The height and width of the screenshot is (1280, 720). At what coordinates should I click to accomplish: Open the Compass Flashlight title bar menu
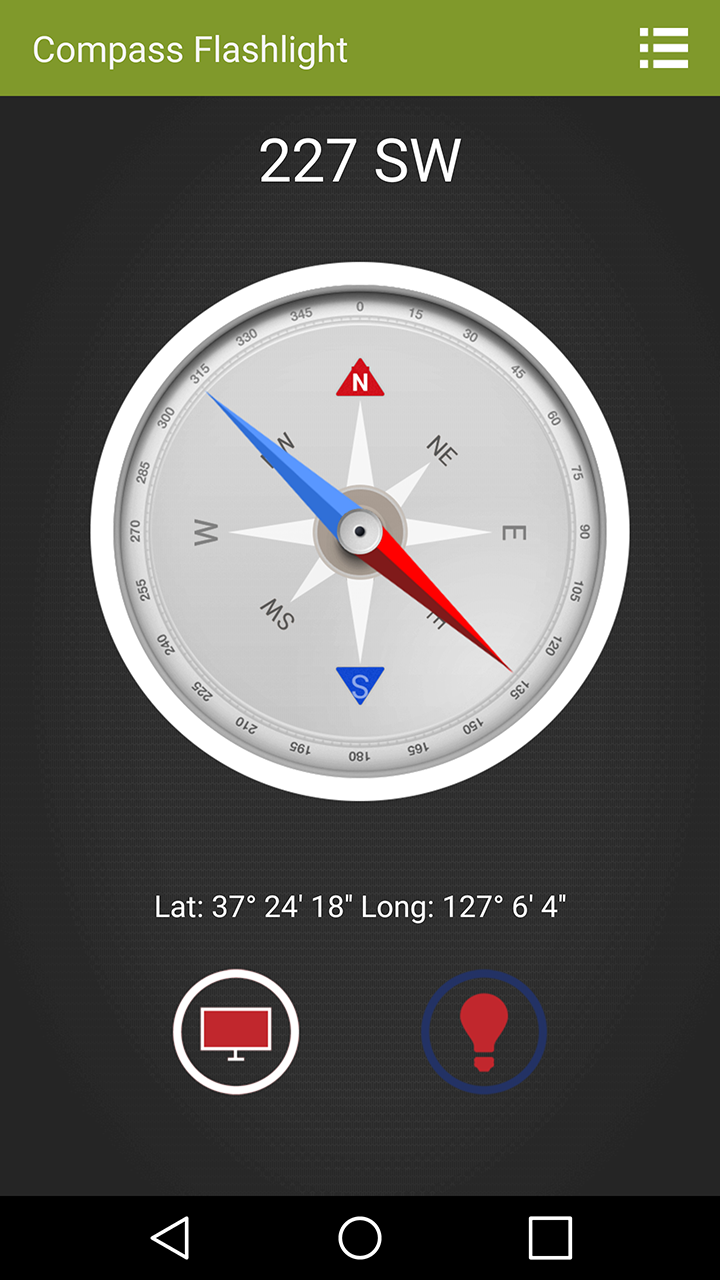[x=663, y=48]
